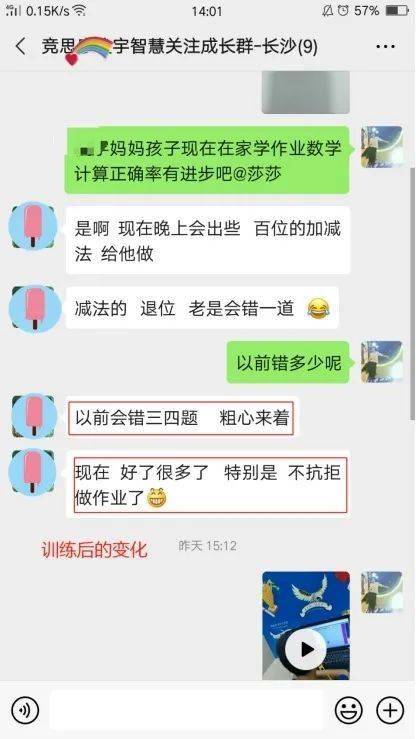This screenshot has width=416, height=739.
Task: Open the emoji picker
Action: tap(349, 710)
